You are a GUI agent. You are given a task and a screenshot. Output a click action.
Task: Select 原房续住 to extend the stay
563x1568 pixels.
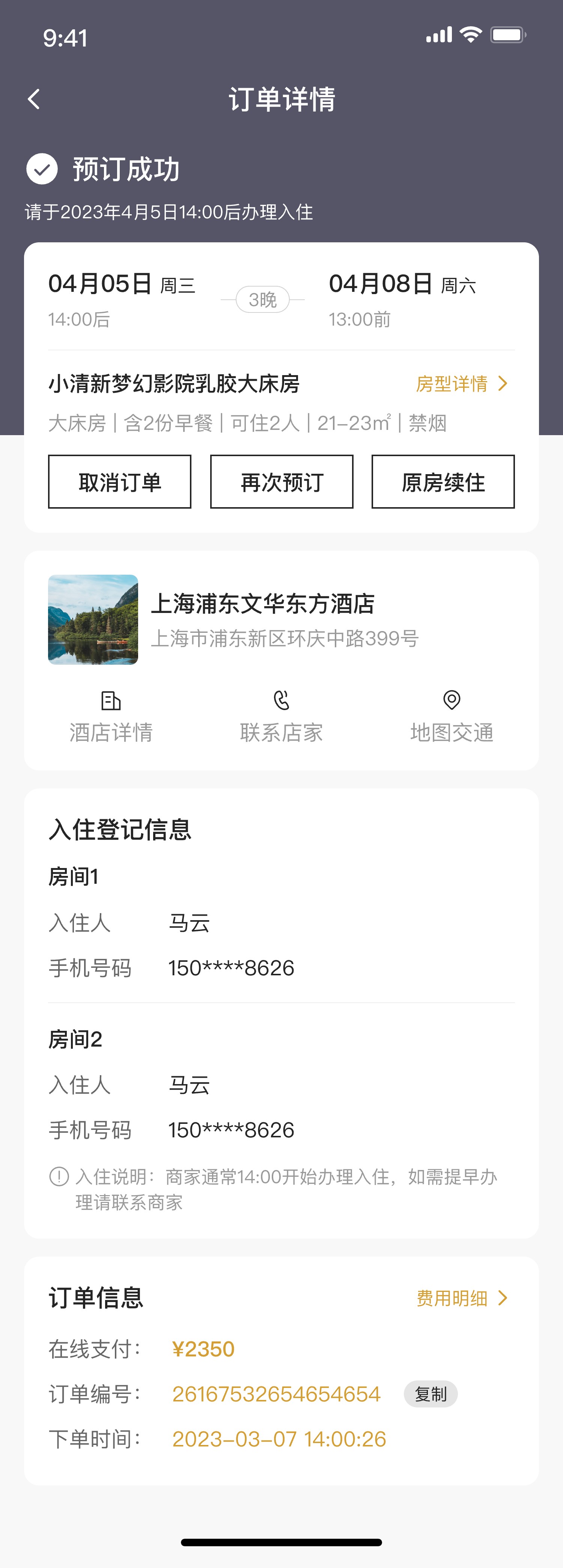coord(443,482)
